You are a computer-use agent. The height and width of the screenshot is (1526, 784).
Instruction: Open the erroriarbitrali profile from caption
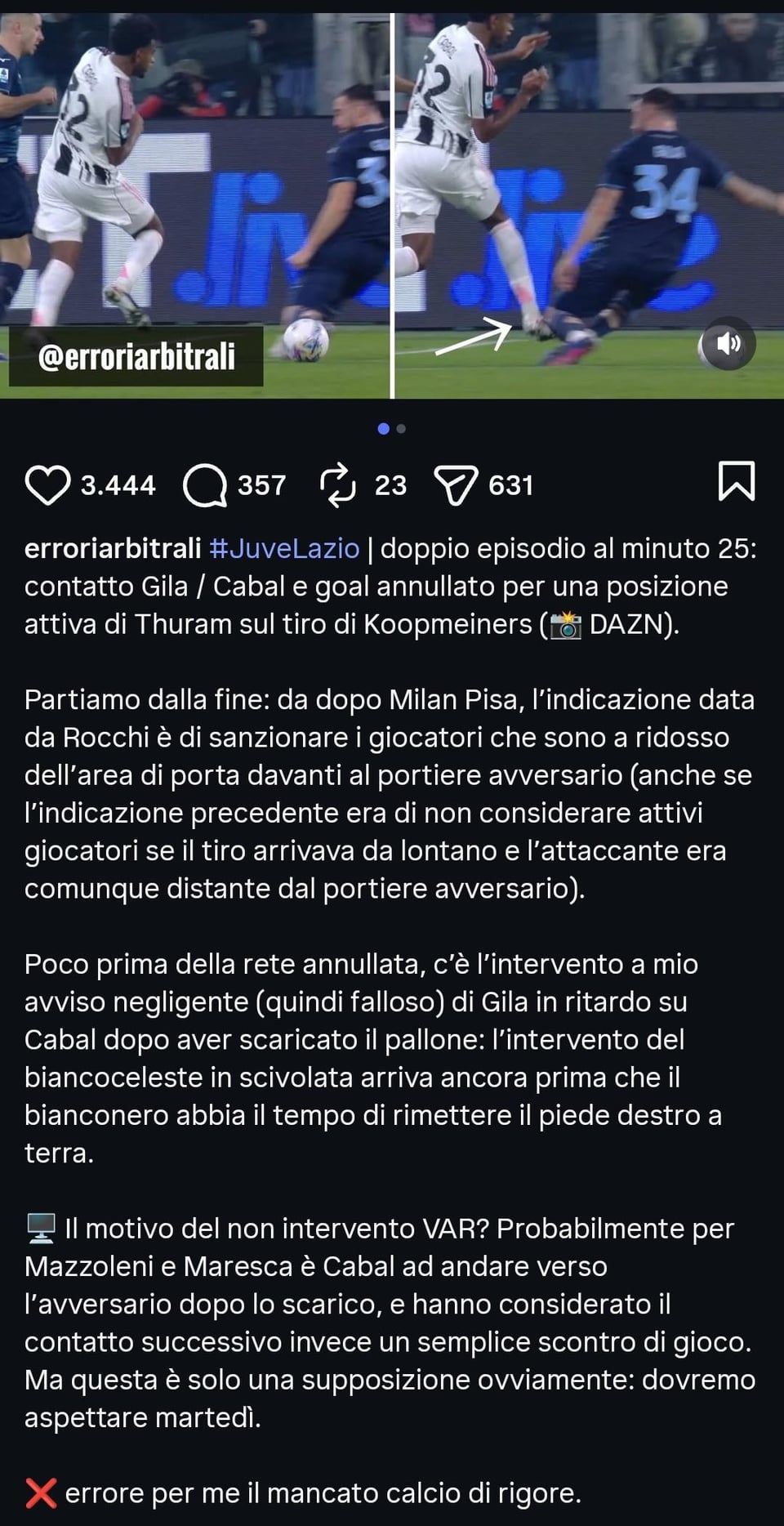point(113,548)
